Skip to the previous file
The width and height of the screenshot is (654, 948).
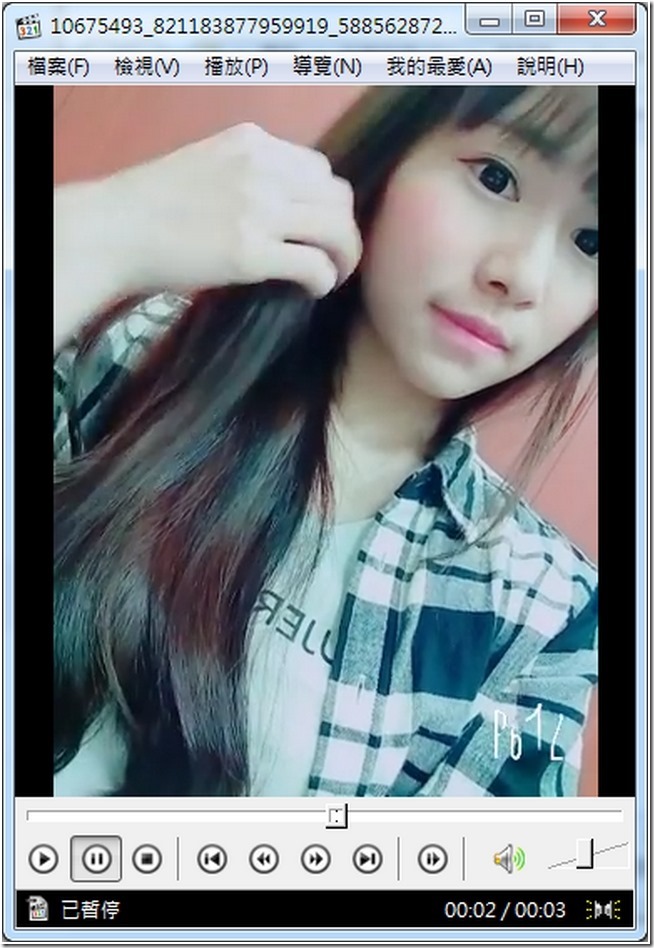point(211,858)
